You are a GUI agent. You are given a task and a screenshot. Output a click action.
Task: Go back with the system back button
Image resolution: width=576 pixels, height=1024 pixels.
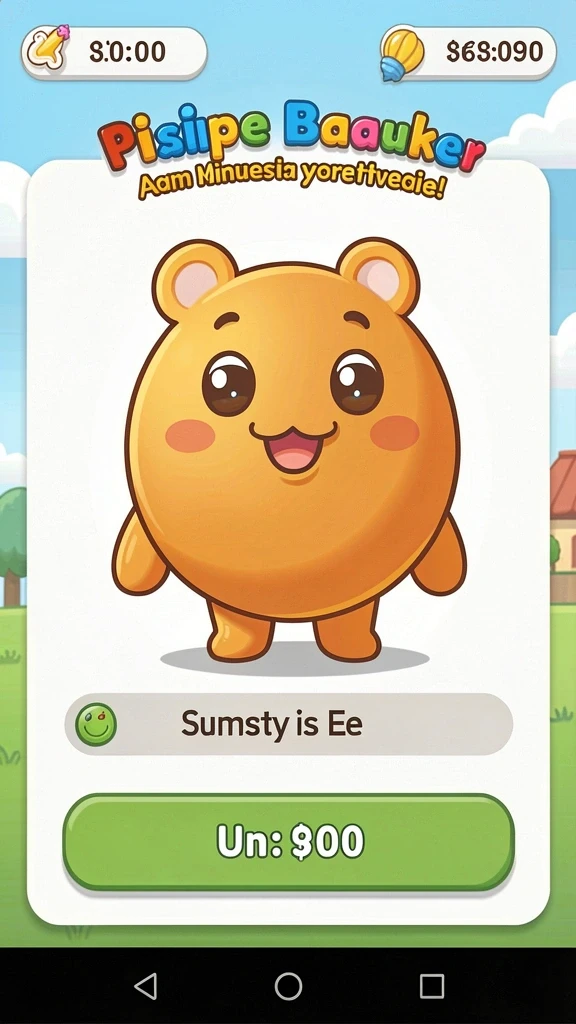pyautogui.click(x=145, y=986)
